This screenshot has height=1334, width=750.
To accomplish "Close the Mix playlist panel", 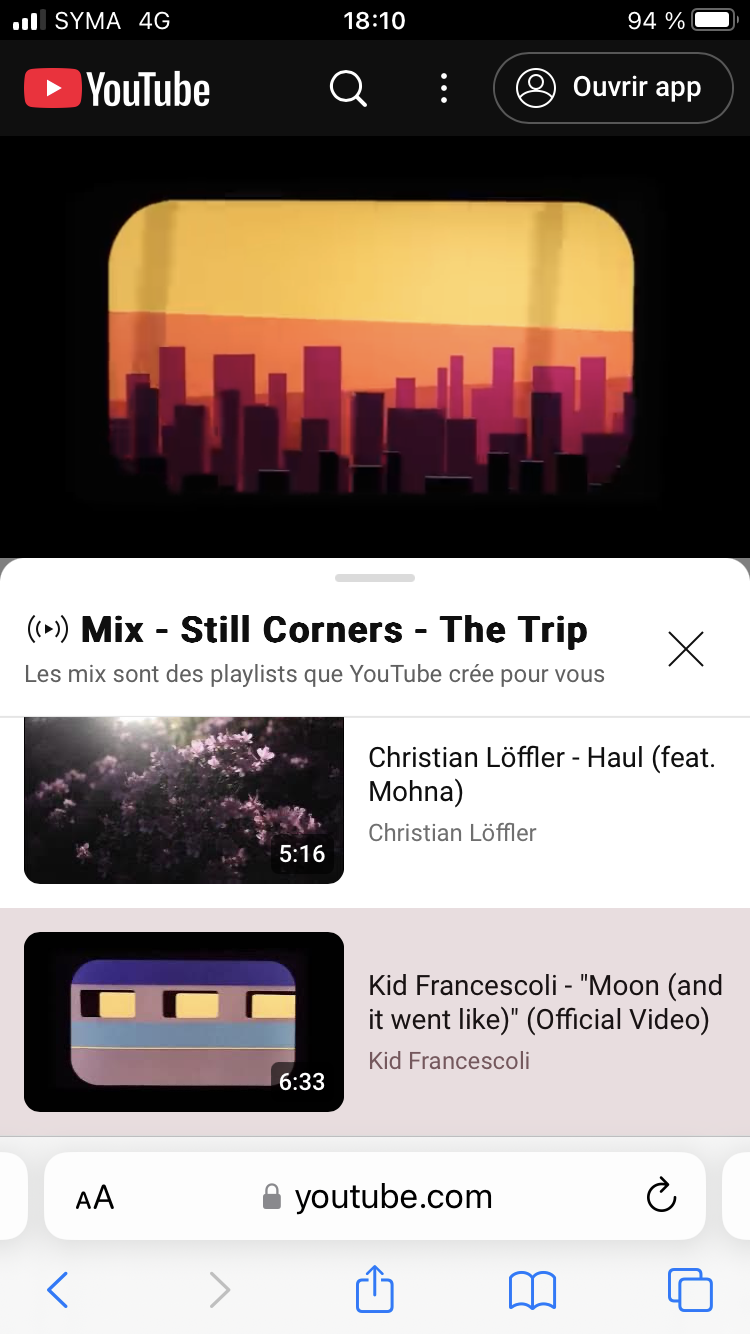I will [x=686, y=649].
